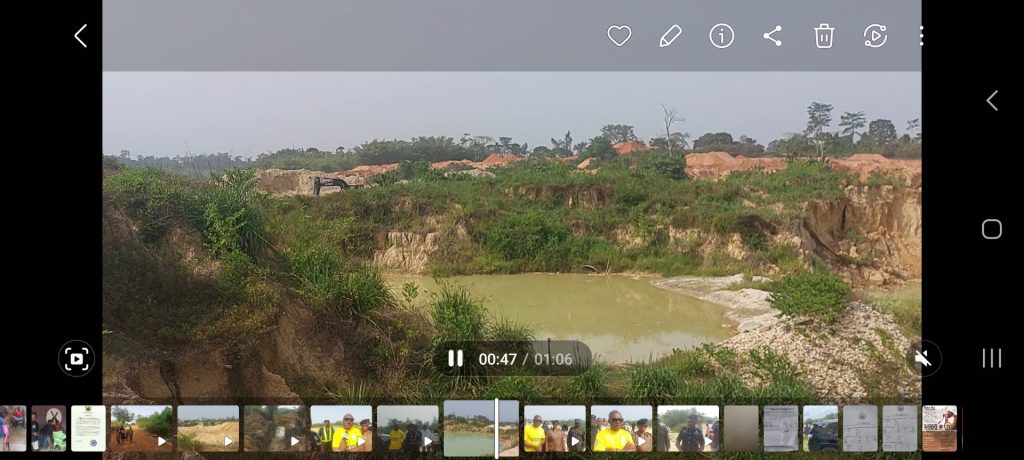1024x460 pixels.
Task: Open the edit pencil tool
Action: pyautogui.click(x=670, y=36)
